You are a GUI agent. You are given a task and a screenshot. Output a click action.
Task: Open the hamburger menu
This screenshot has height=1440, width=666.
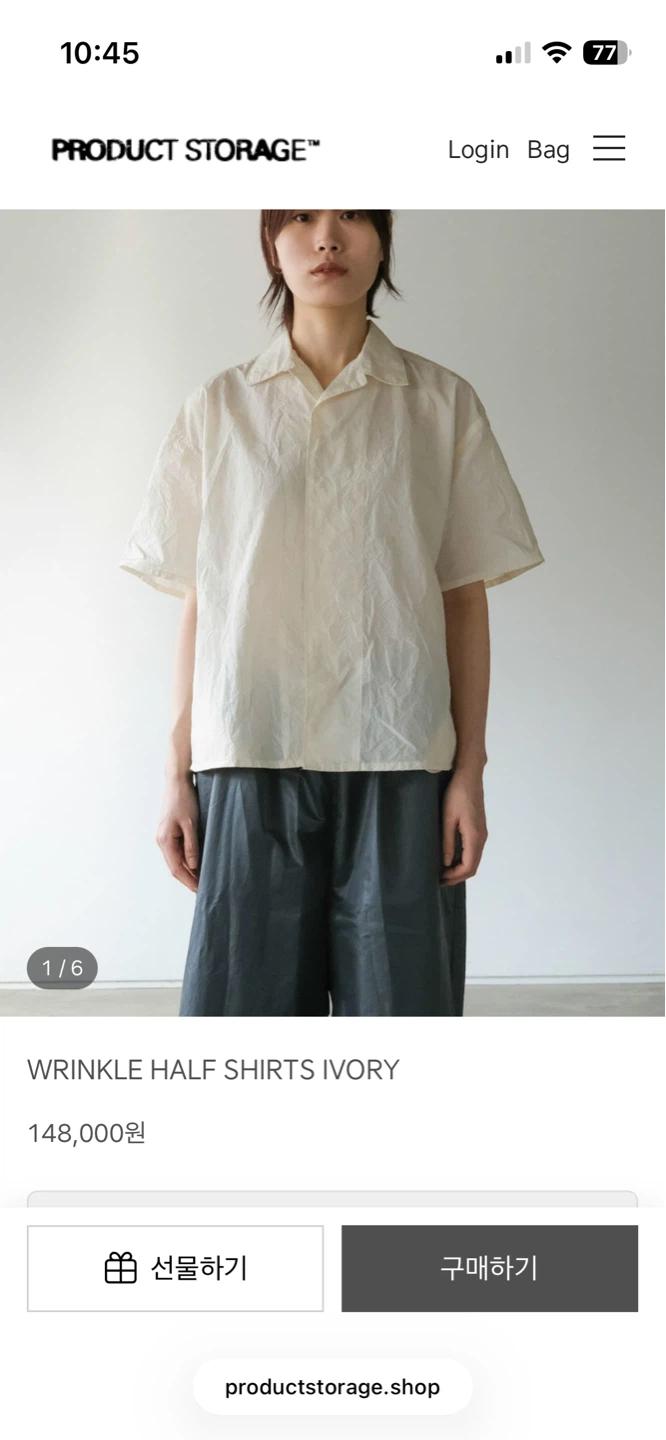click(609, 149)
